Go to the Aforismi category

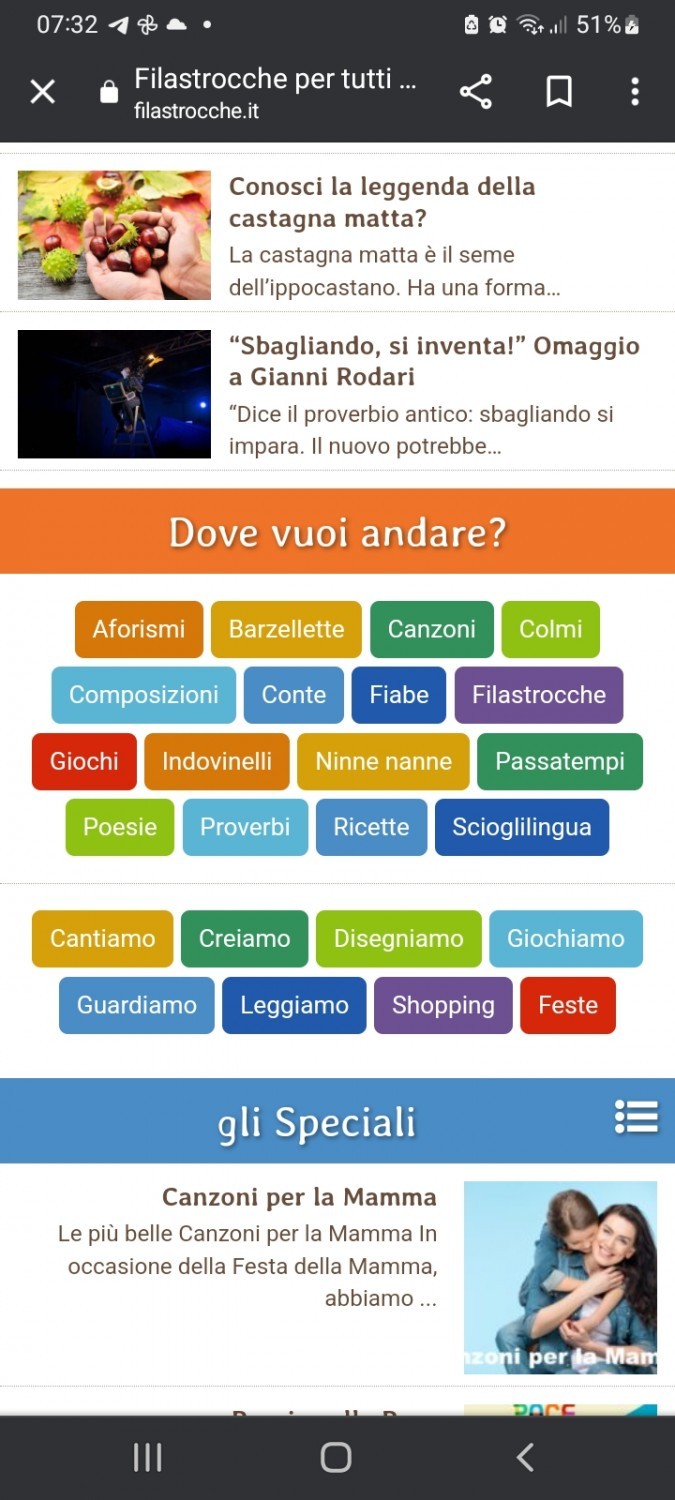click(139, 629)
